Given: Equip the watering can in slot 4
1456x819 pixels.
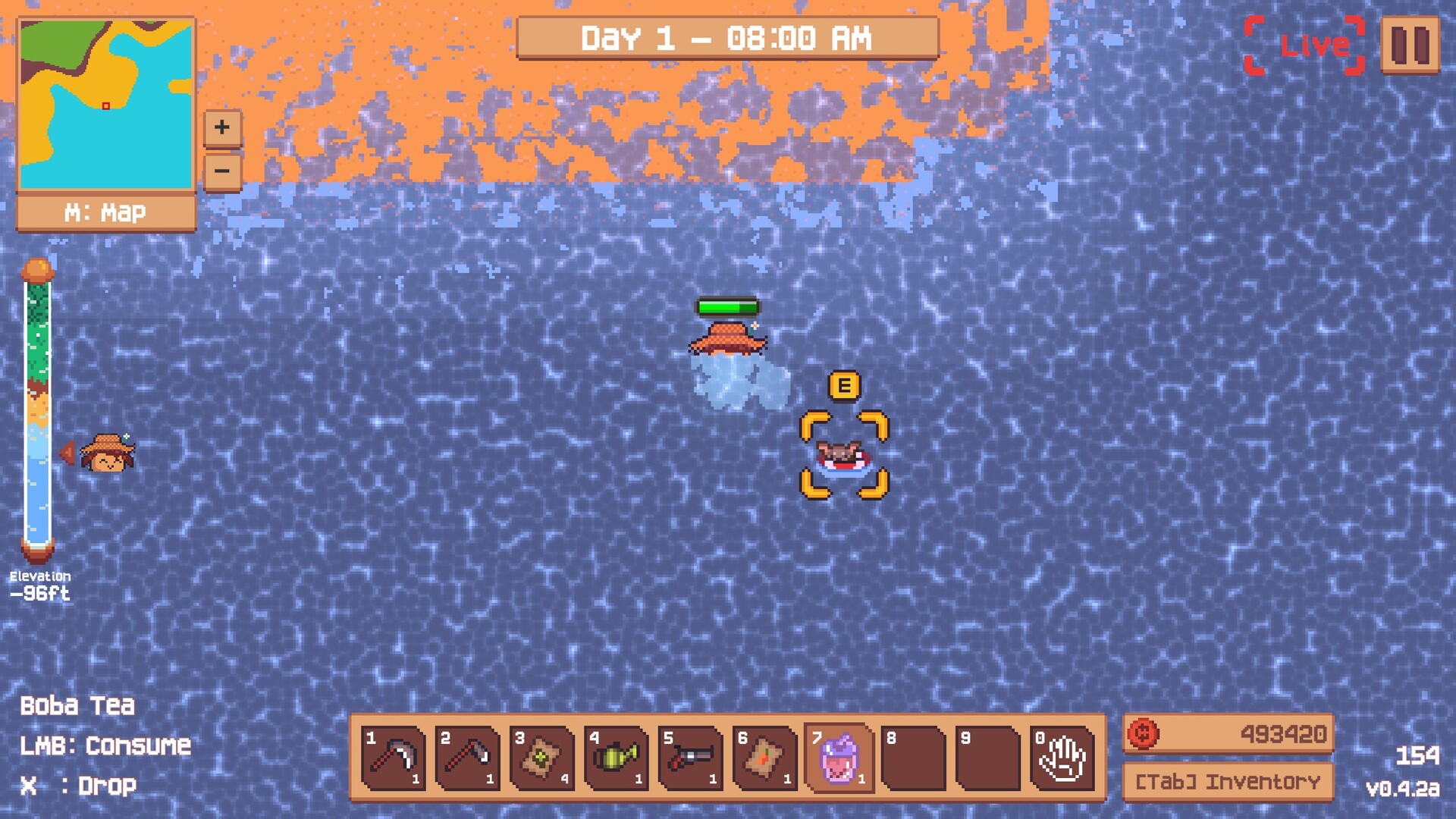Looking at the screenshot, I should 616,758.
